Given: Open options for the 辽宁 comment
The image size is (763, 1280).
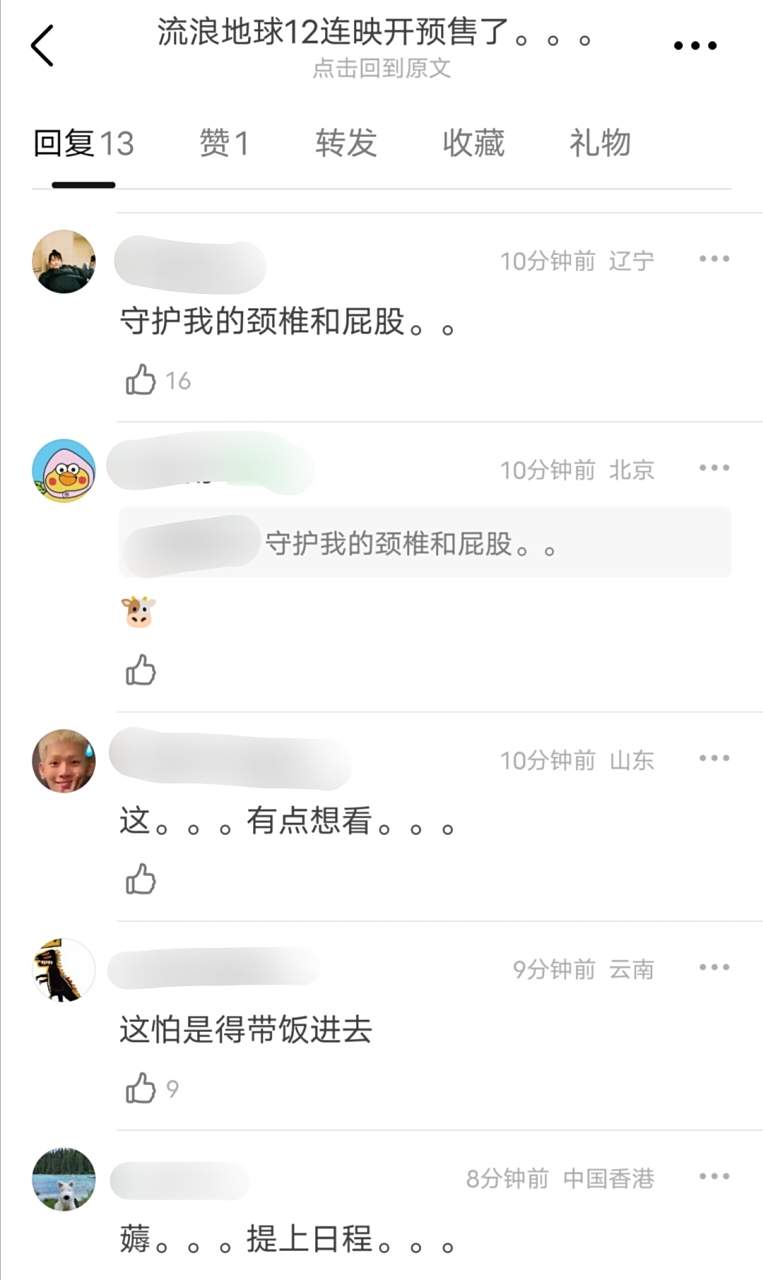Looking at the screenshot, I should pyautogui.click(x=715, y=258).
